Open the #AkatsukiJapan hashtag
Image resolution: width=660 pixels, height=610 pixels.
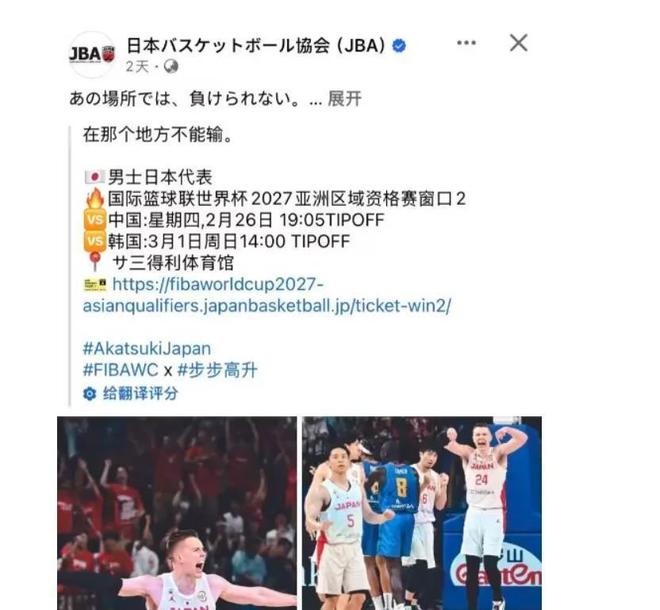point(147,348)
